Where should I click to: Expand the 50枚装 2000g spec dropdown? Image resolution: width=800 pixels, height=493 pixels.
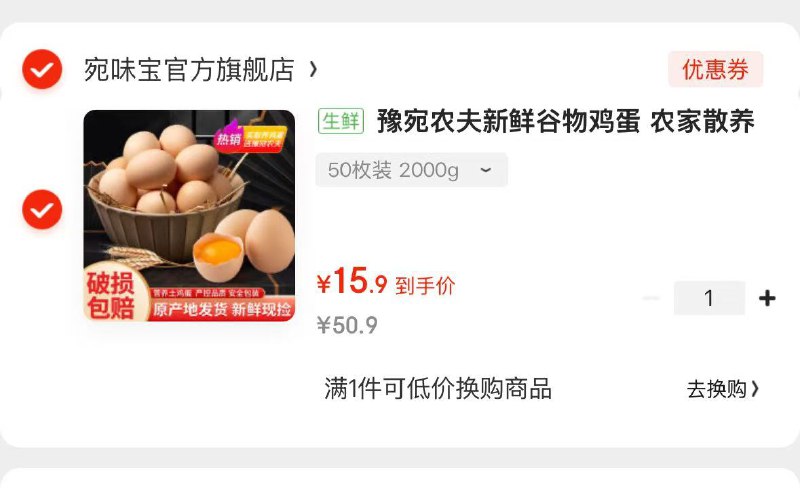411,170
